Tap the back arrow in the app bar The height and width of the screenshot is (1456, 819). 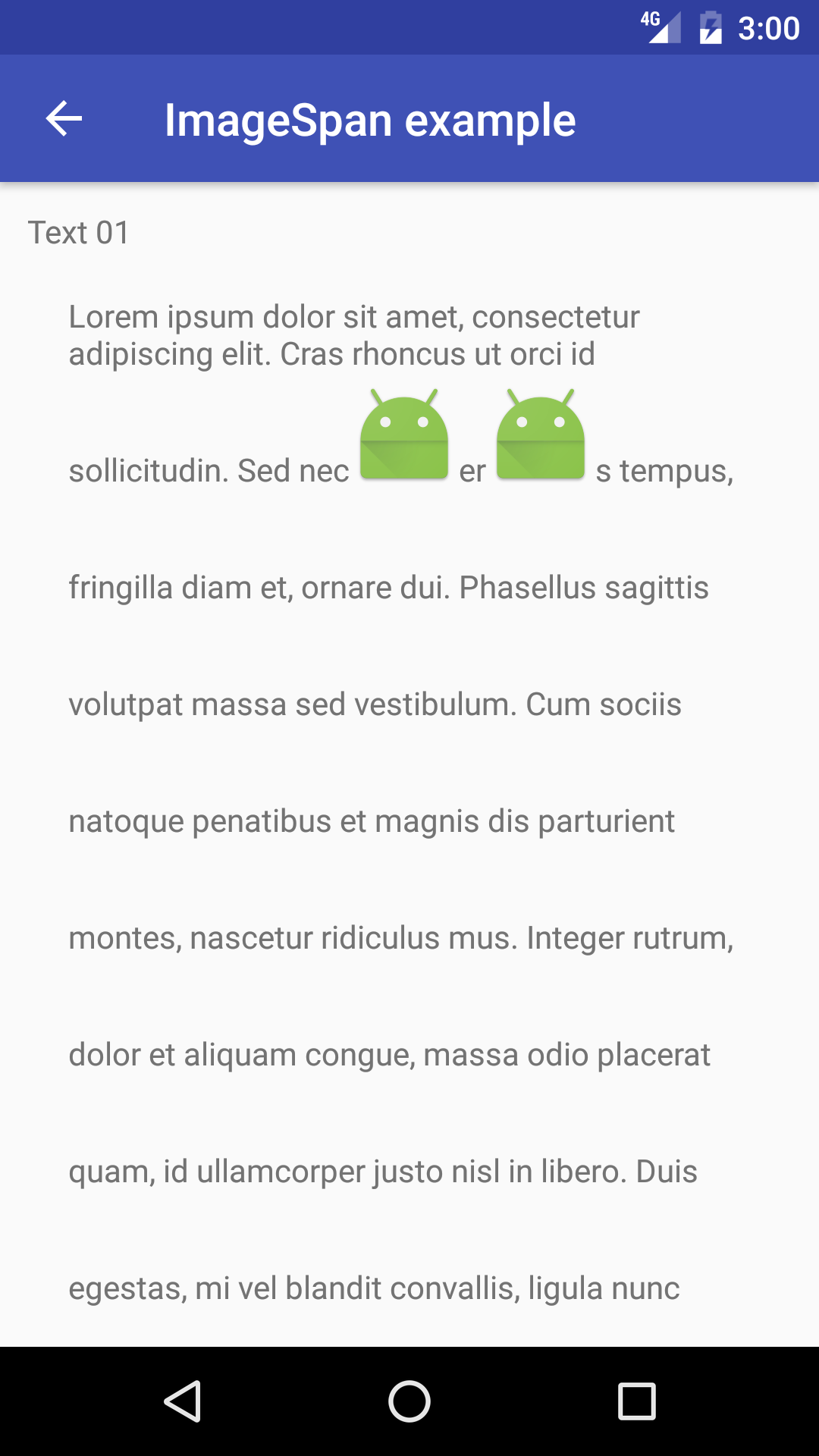coord(64,119)
